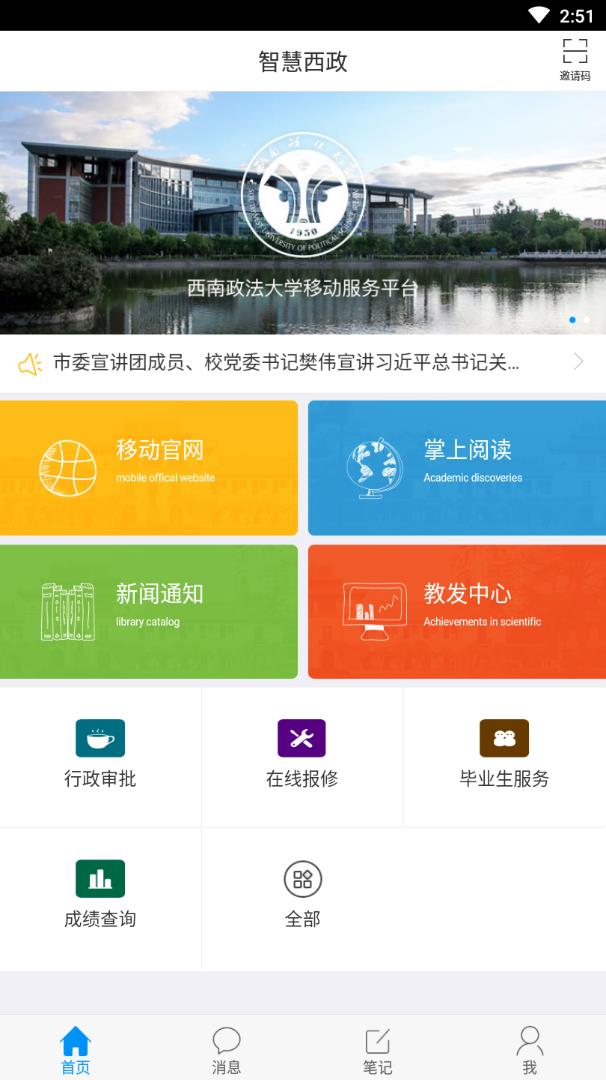Open 在线报修 online repair
The height and width of the screenshot is (1080, 606).
[x=302, y=756]
